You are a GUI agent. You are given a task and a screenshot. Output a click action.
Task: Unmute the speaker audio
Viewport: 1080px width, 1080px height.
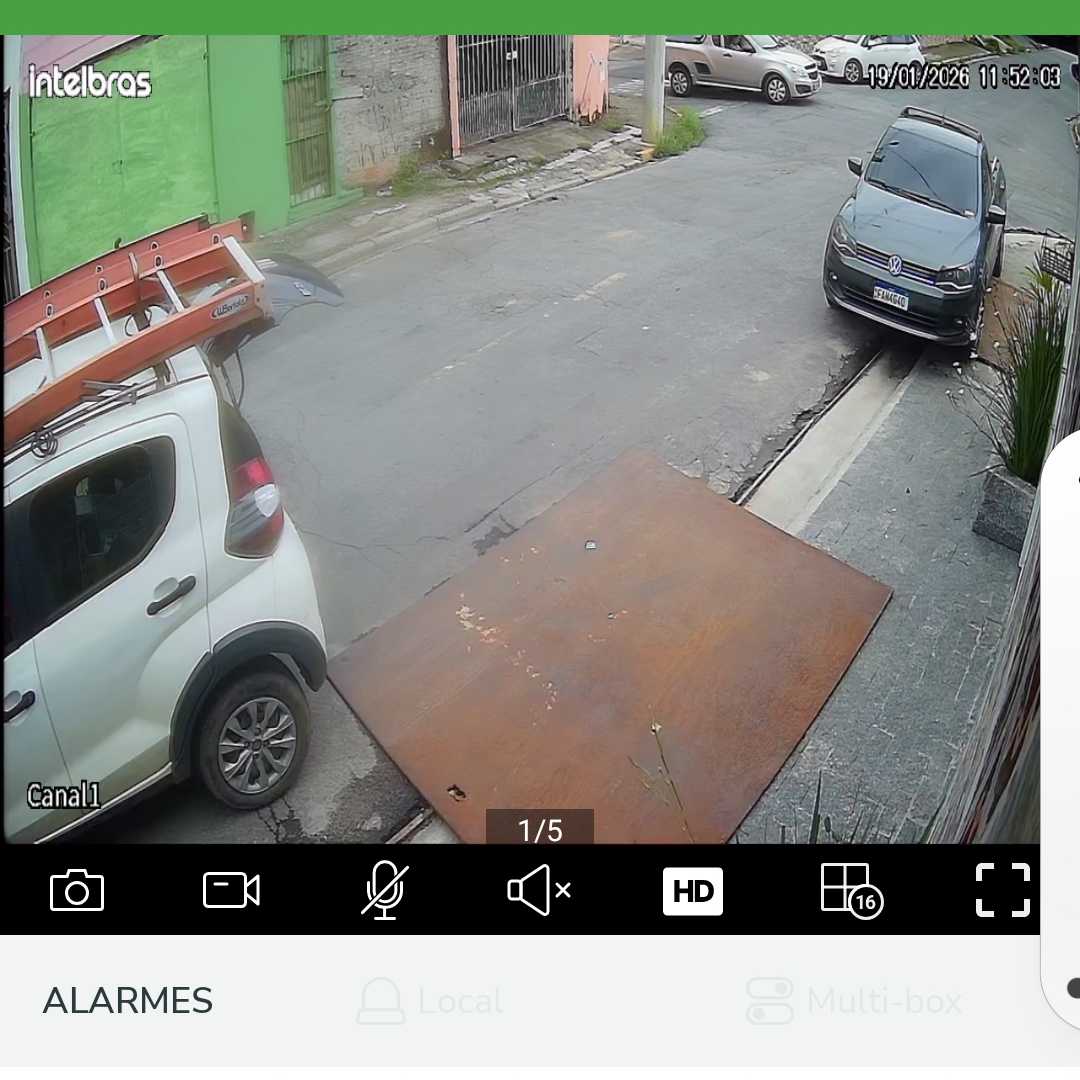[x=539, y=890]
